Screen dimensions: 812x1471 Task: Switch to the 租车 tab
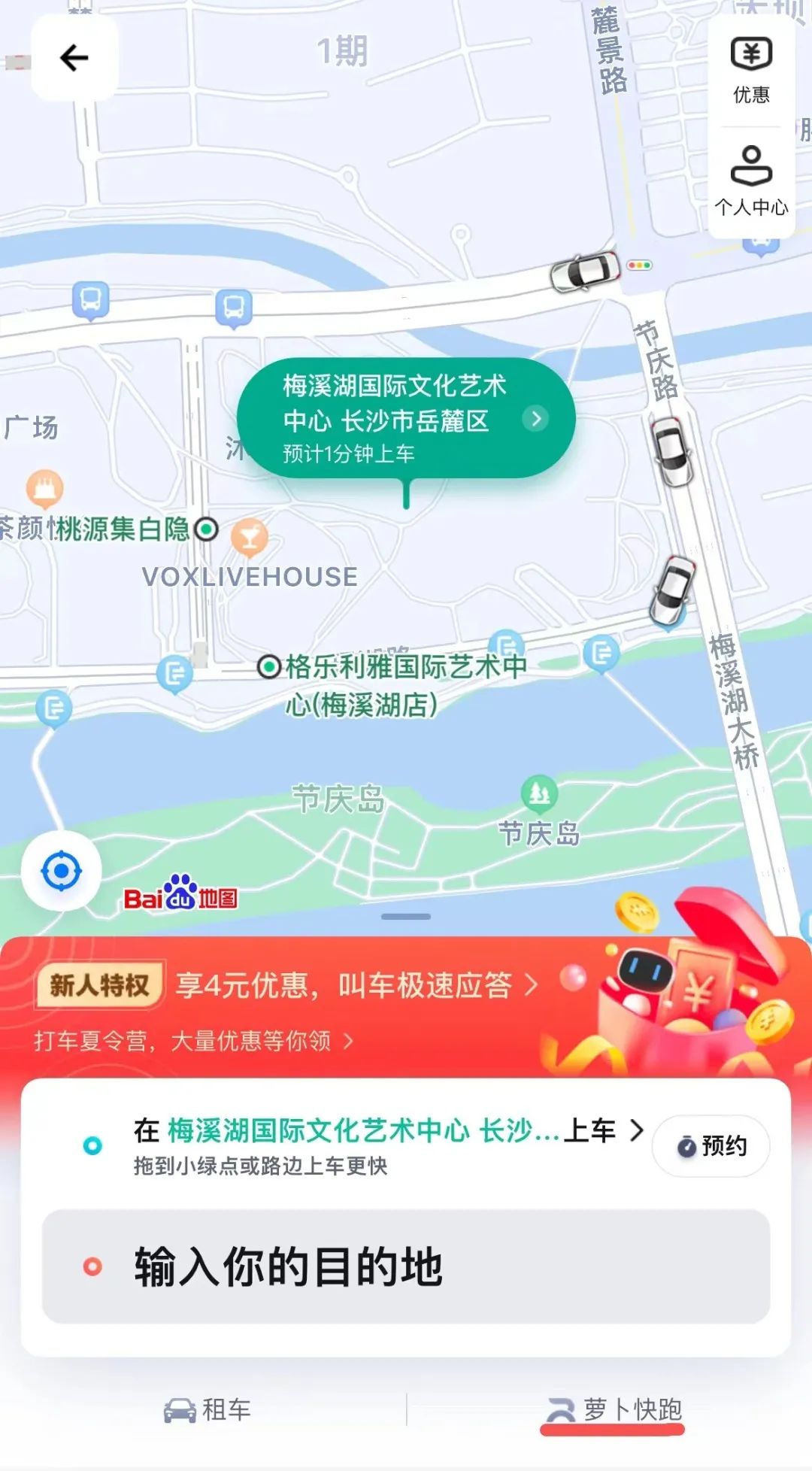tap(208, 1409)
